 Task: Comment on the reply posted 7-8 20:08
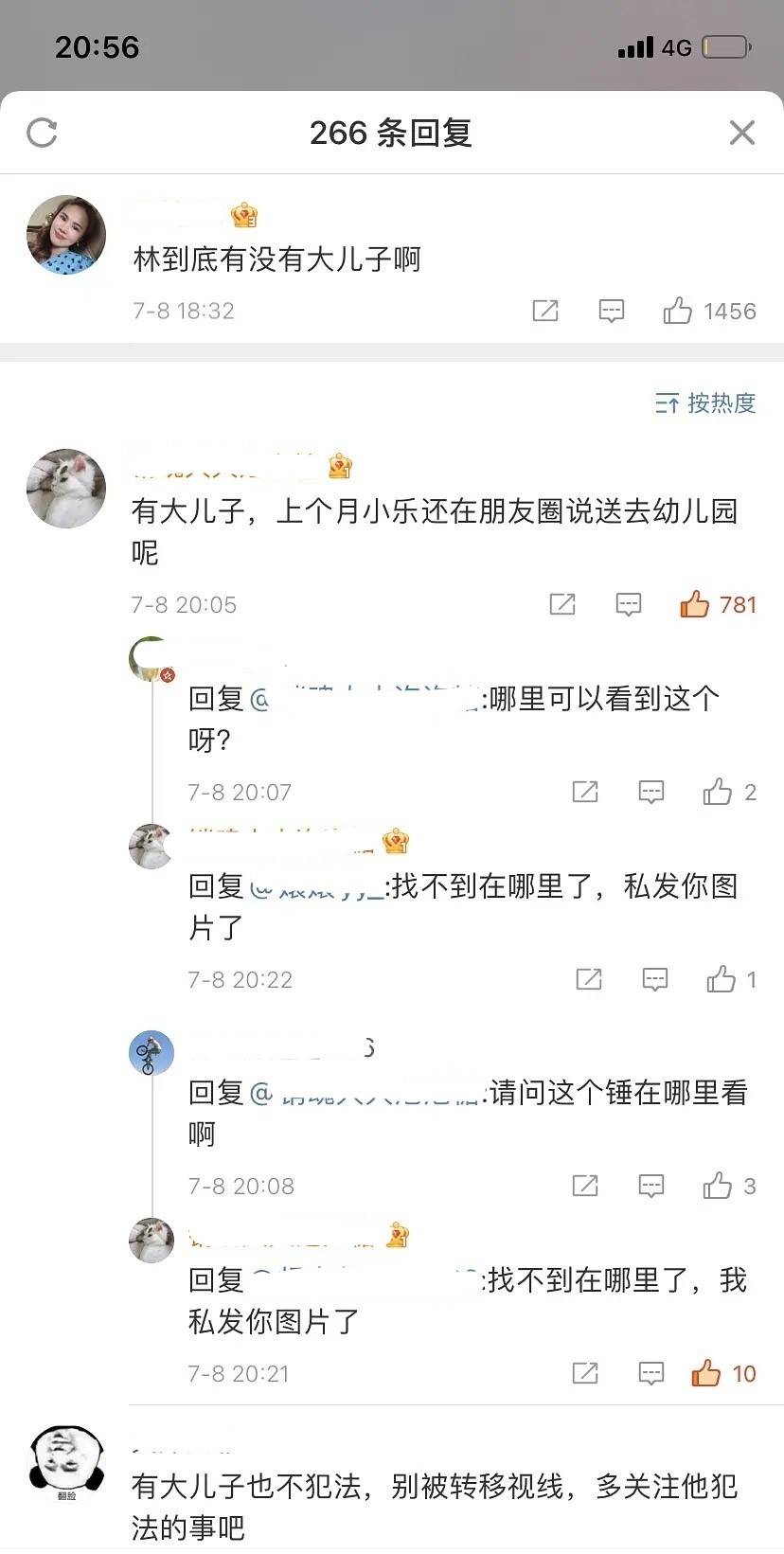click(651, 1186)
